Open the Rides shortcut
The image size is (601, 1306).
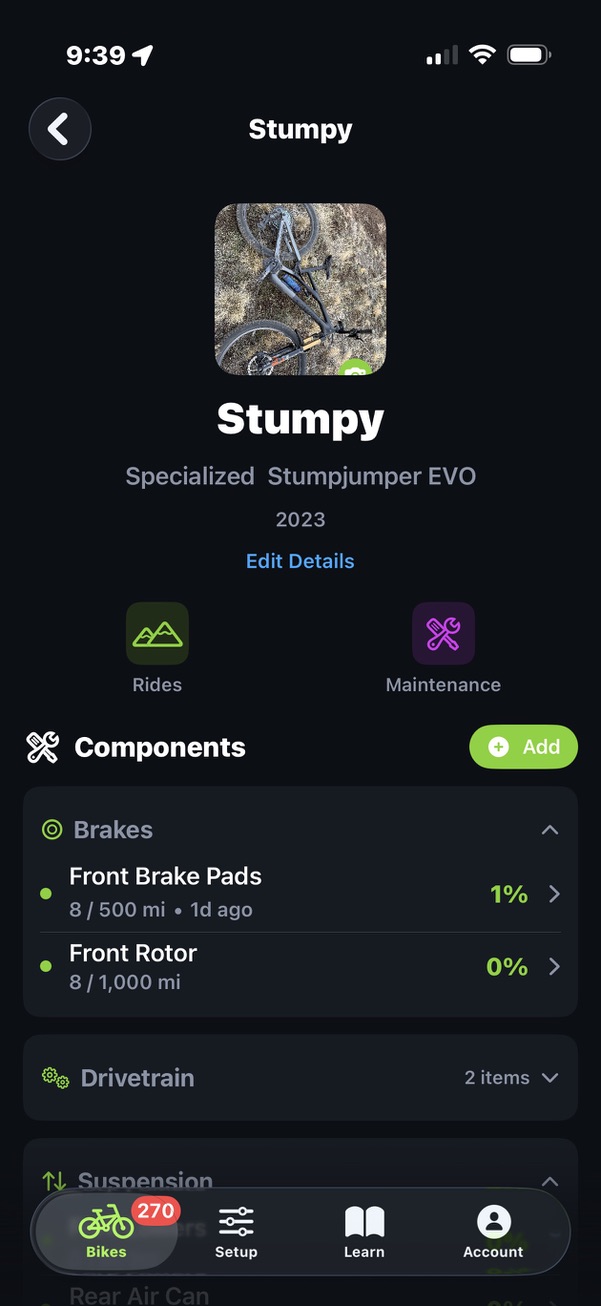pyautogui.click(x=157, y=647)
